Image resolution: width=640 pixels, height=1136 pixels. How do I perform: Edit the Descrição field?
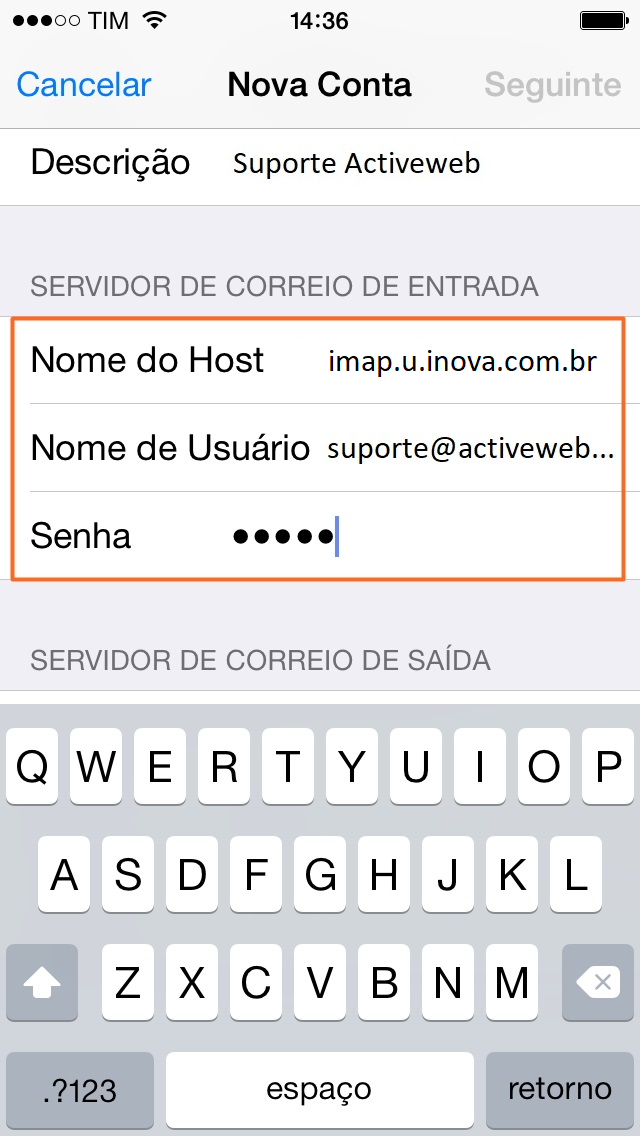click(x=320, y=164)
